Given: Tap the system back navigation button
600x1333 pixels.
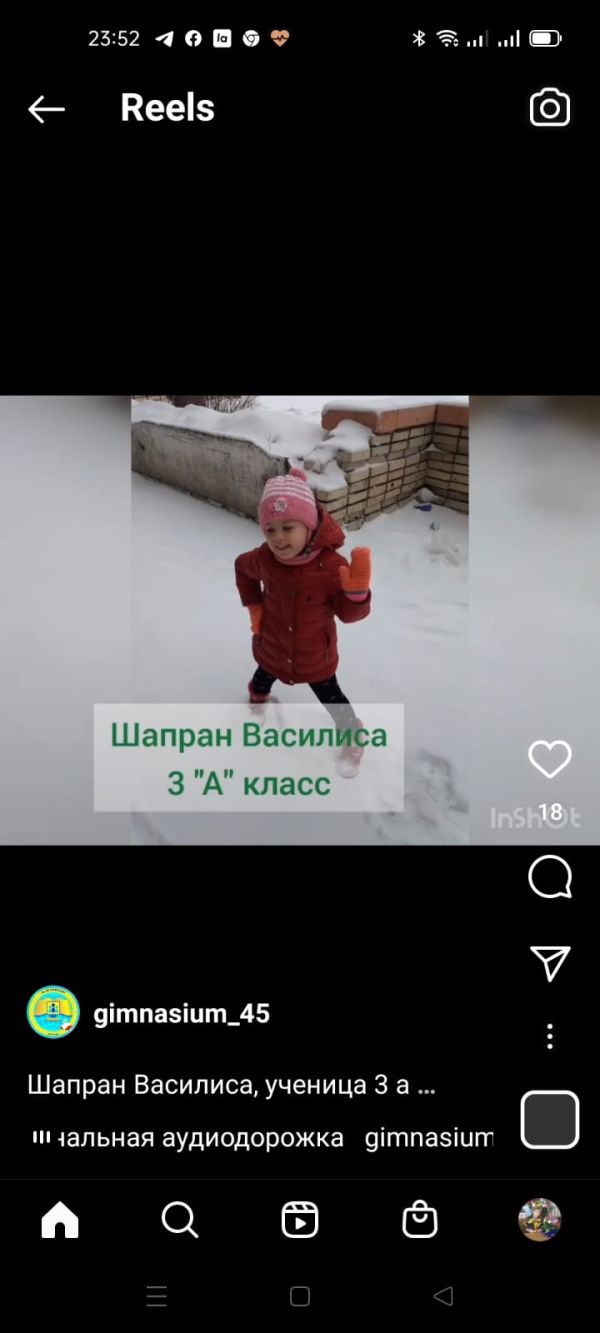Looking at the screenshot, I should click(443, 1296).
